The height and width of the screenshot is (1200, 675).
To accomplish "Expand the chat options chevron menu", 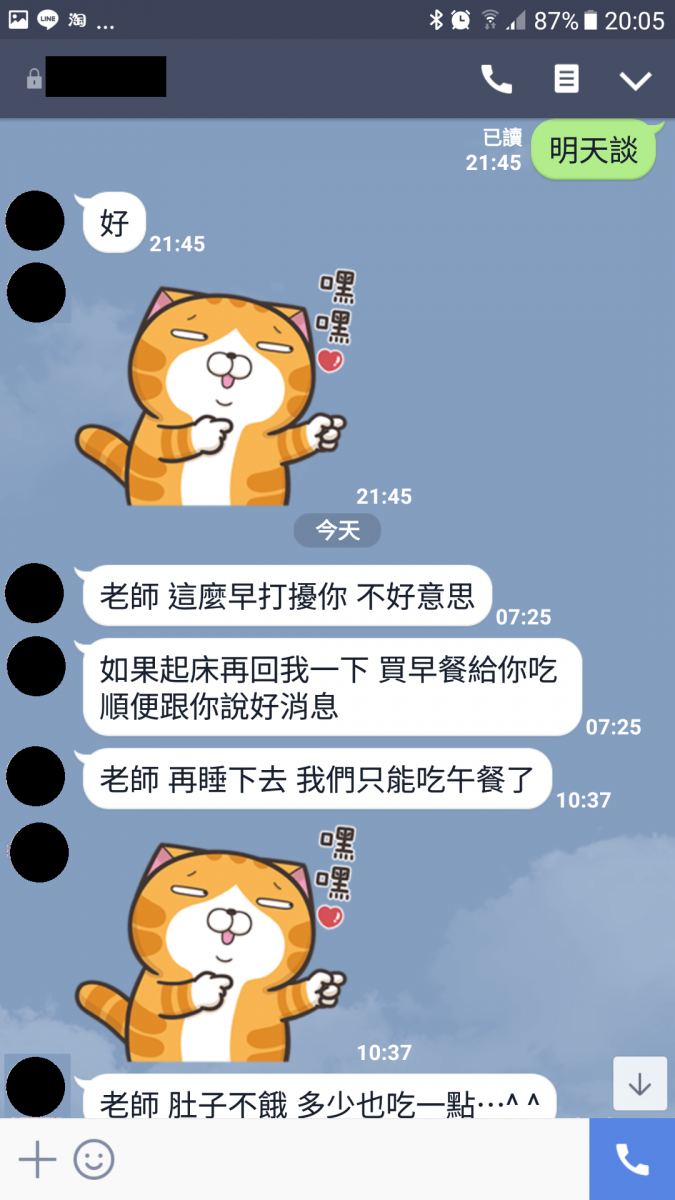I will coord(635,81).
